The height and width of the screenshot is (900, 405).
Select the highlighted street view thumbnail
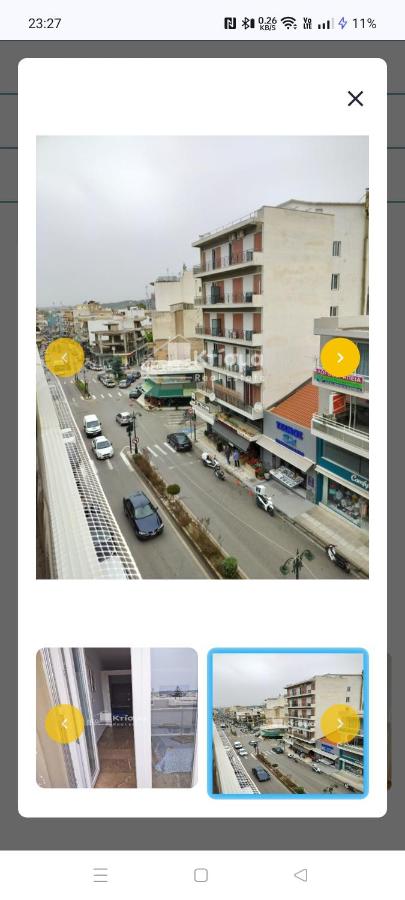point(288,723)
